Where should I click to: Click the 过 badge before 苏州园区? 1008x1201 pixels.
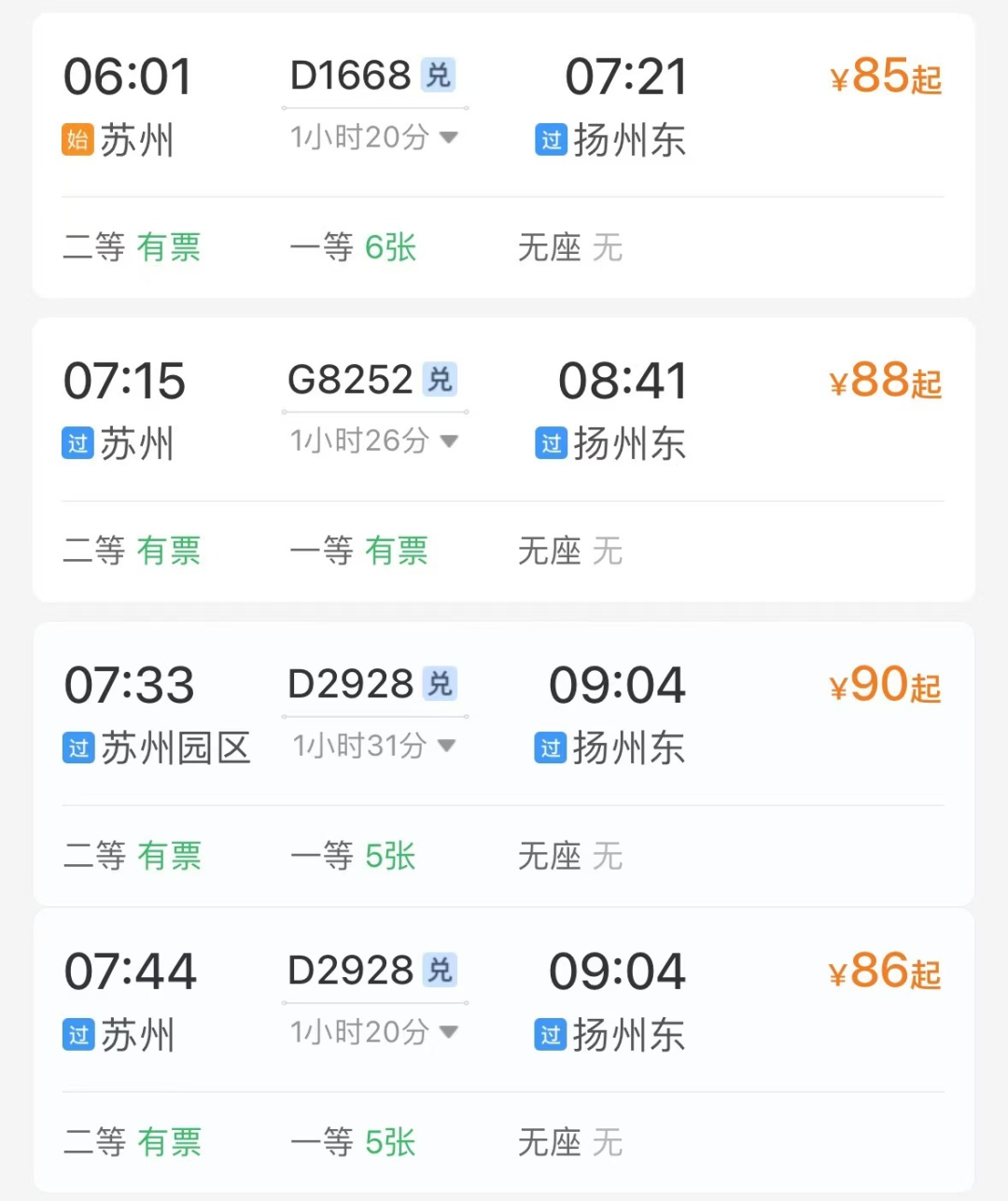click(77, 748)
